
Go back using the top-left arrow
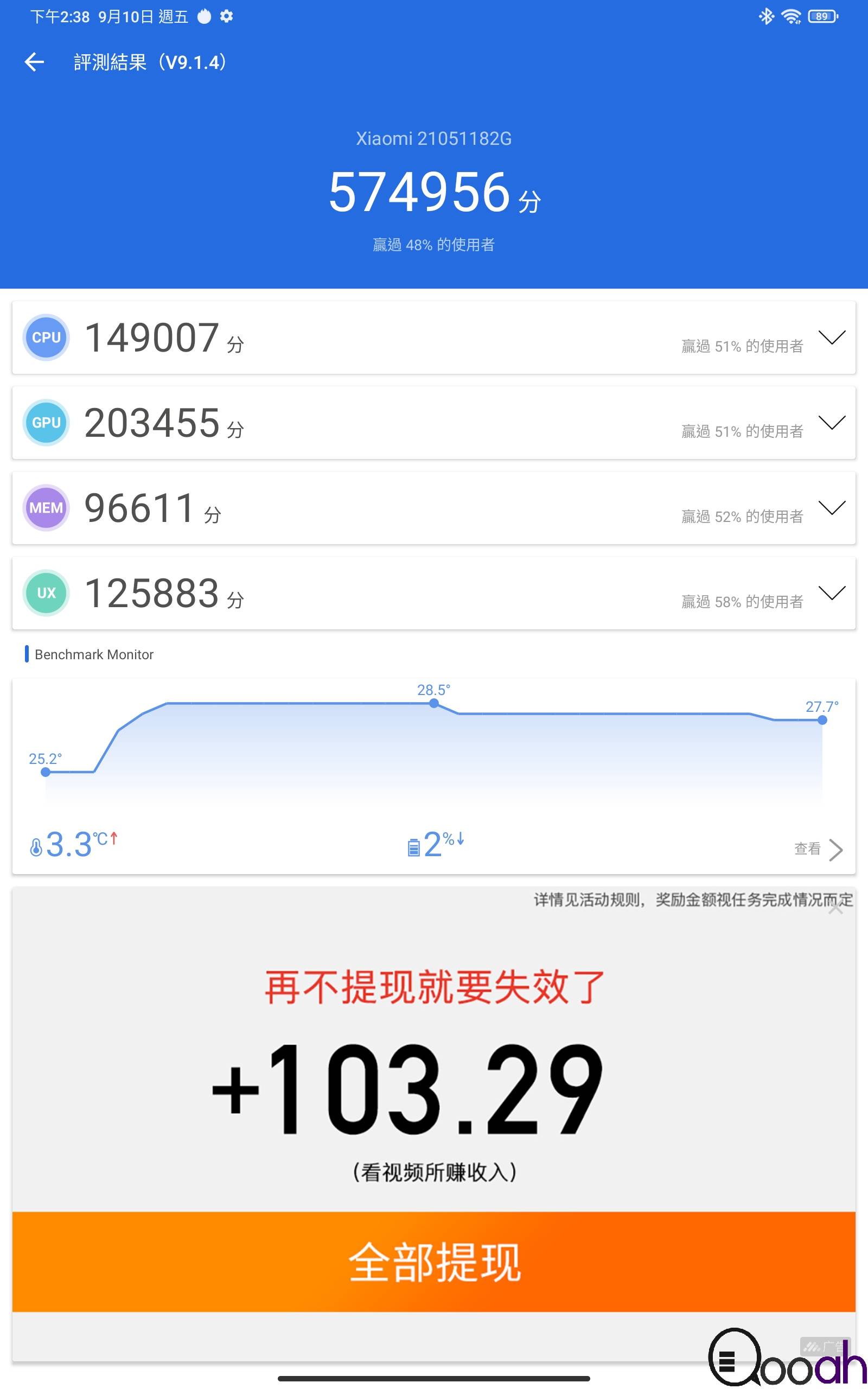click(x=34, y=62)
